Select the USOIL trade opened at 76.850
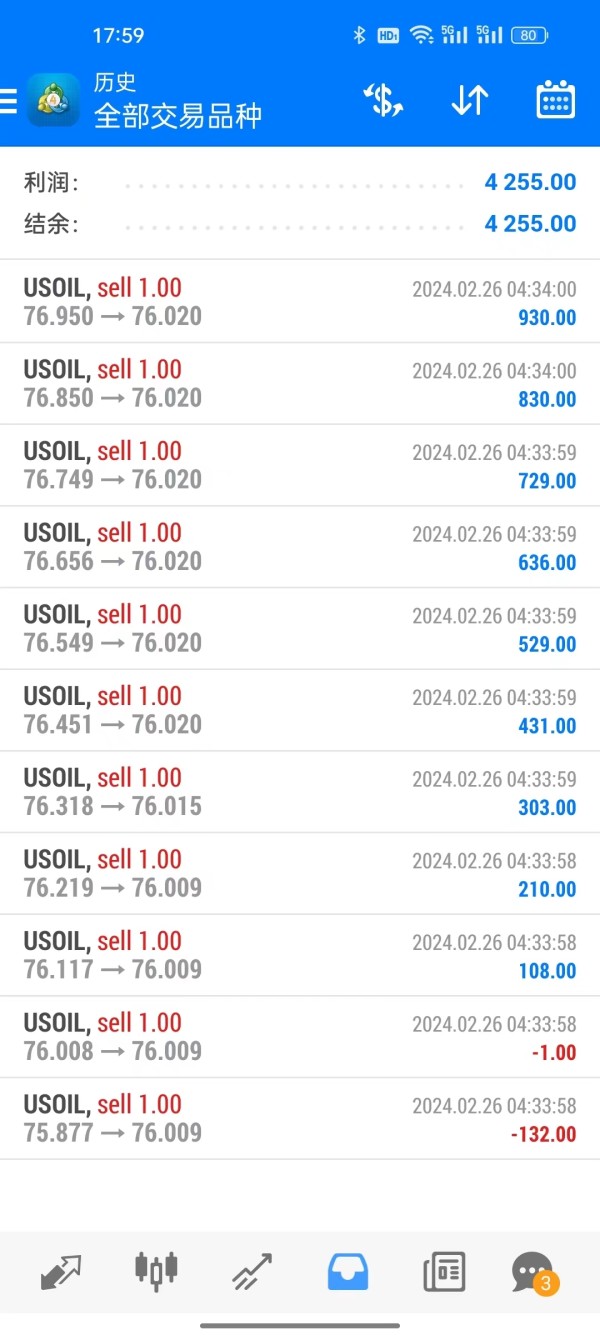Image resolution: width=600 pixels, height=1340 pixels. [x=300, y=384]
